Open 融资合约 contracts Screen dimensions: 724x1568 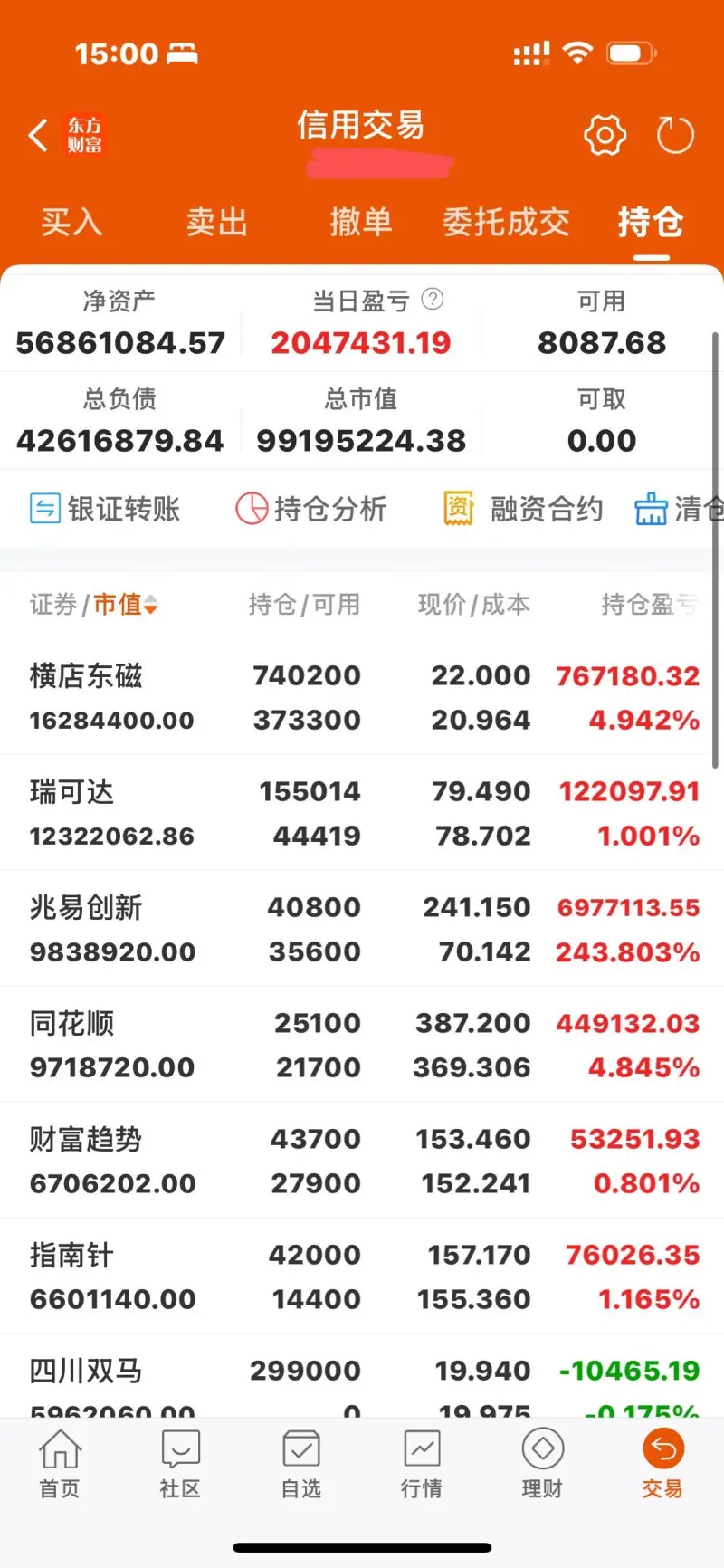(523, 509)
